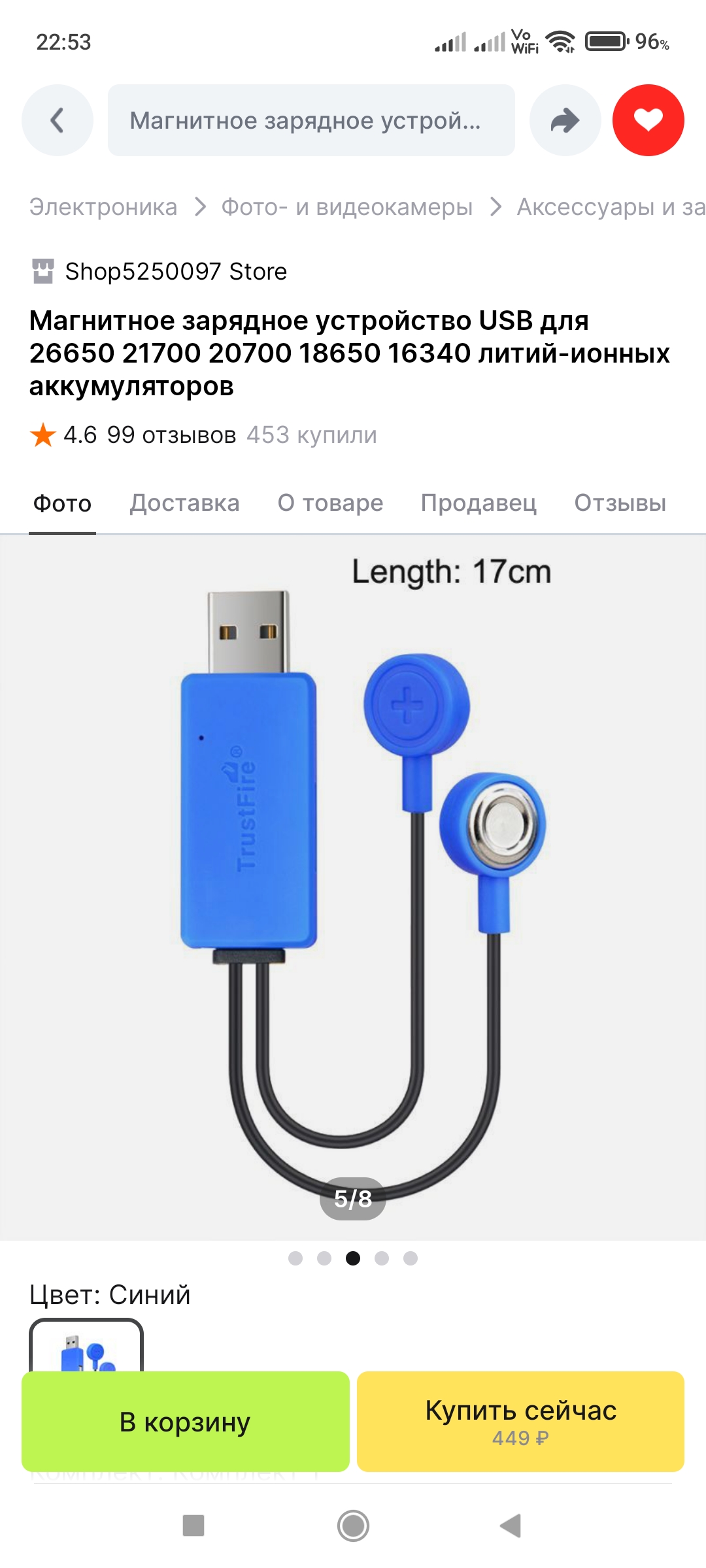Select the blue color variant thumbnail
This screenshot has height=1568, width=706.
[x=86, y=1347]
